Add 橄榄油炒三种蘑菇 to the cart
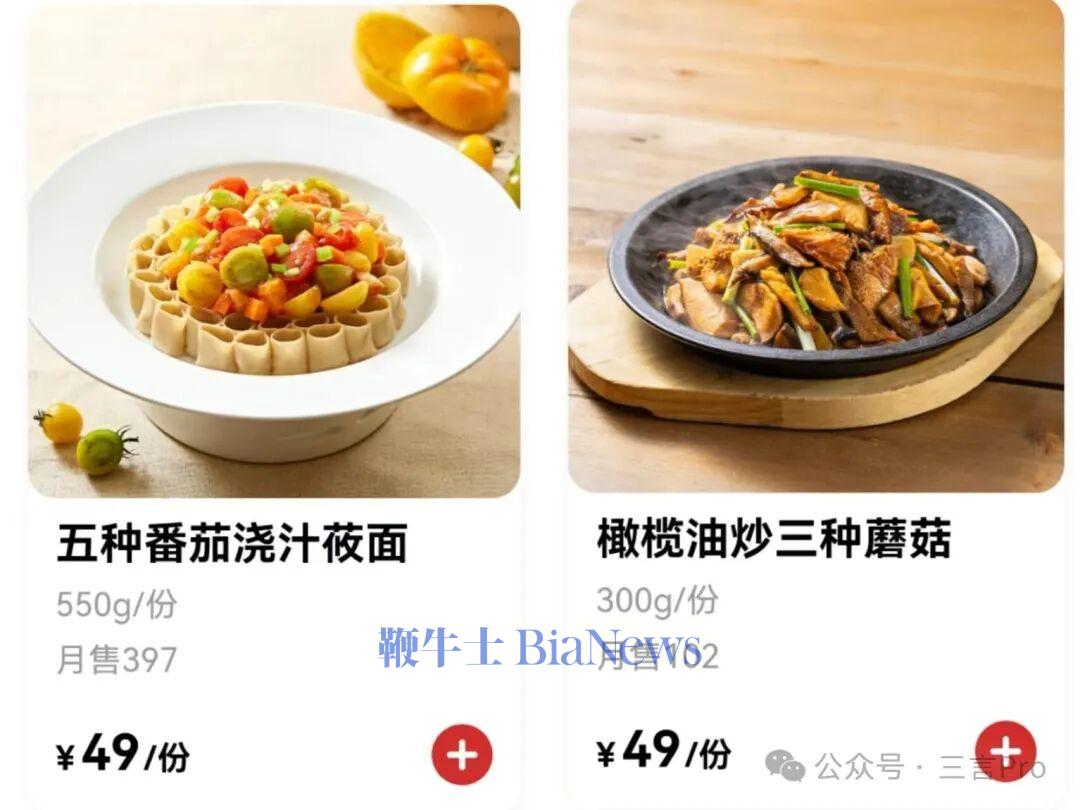The image size is (1080, 810). (1004, 751)
